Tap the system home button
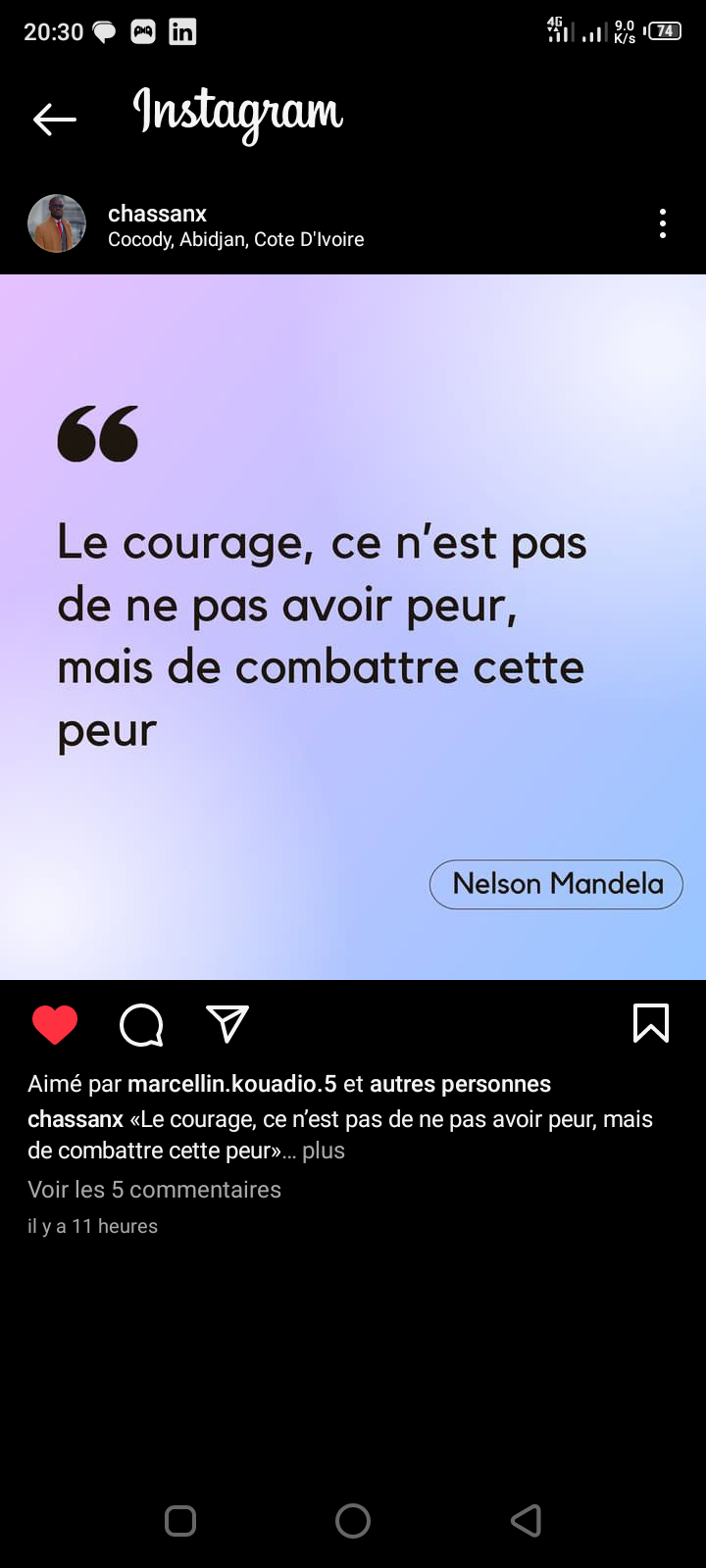The image size is (706, 1568). (x=353, y=1521)
